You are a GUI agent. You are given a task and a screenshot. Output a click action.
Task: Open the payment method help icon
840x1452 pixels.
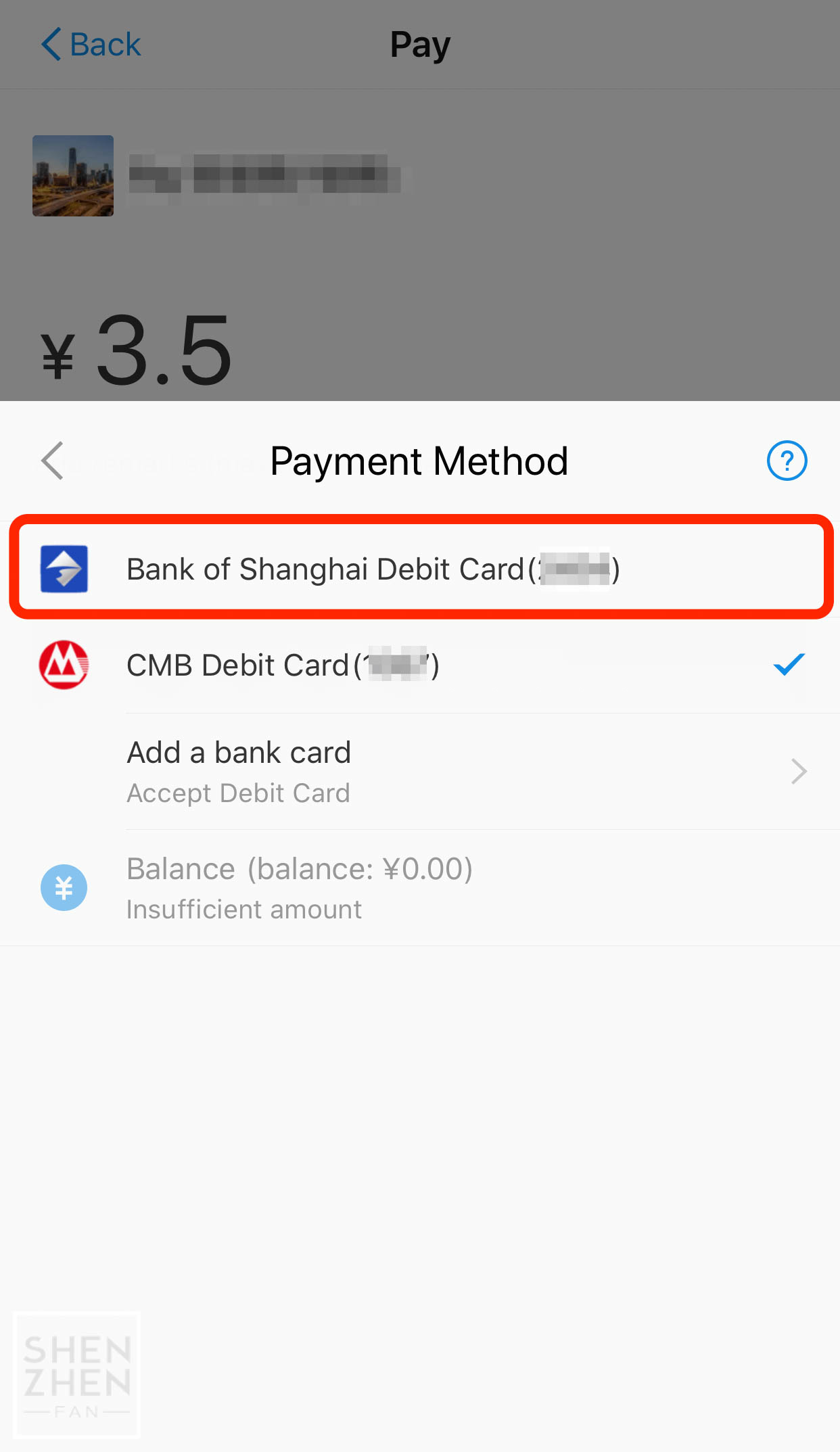click(x=787, y=461)
